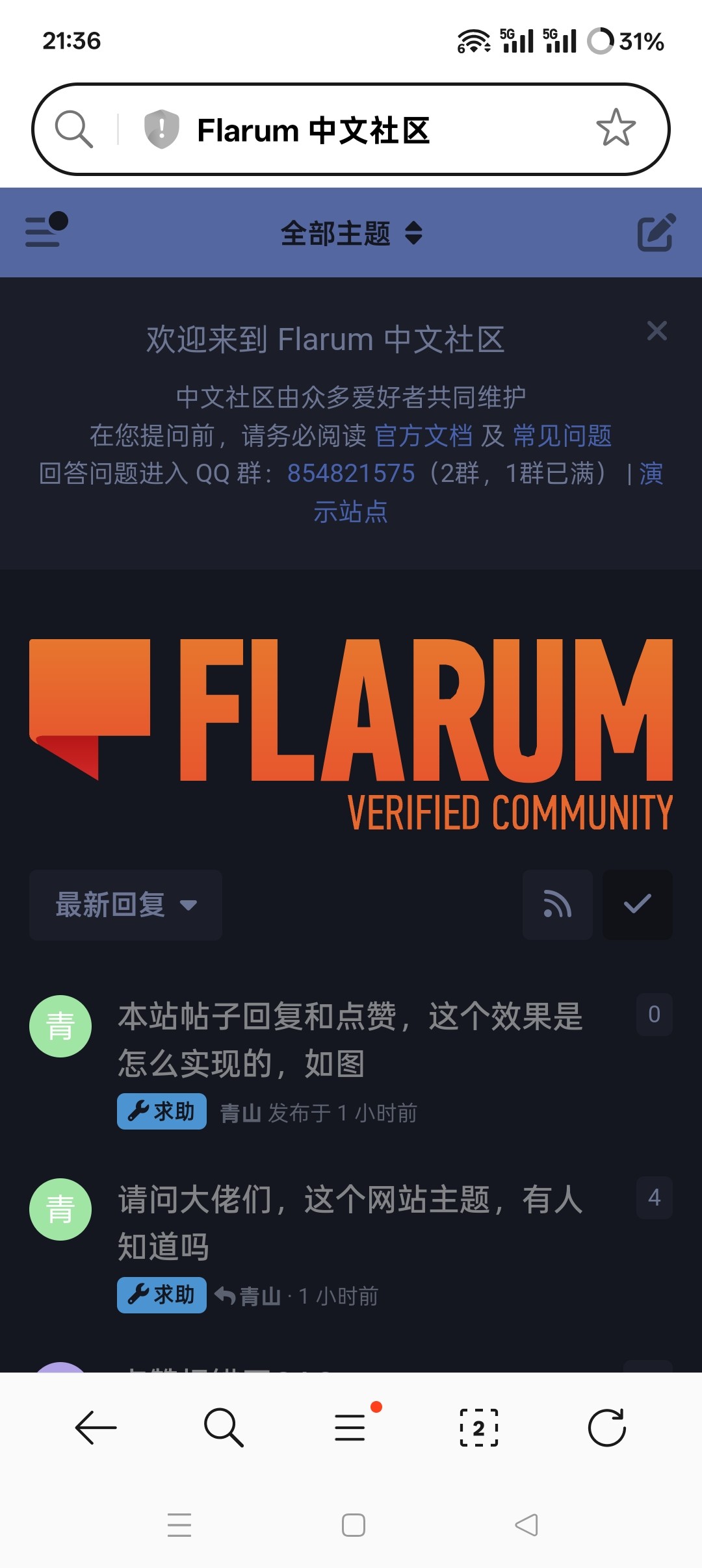
Task: Go back using the browser back arrow
Action: click(x=96, y=1428)
